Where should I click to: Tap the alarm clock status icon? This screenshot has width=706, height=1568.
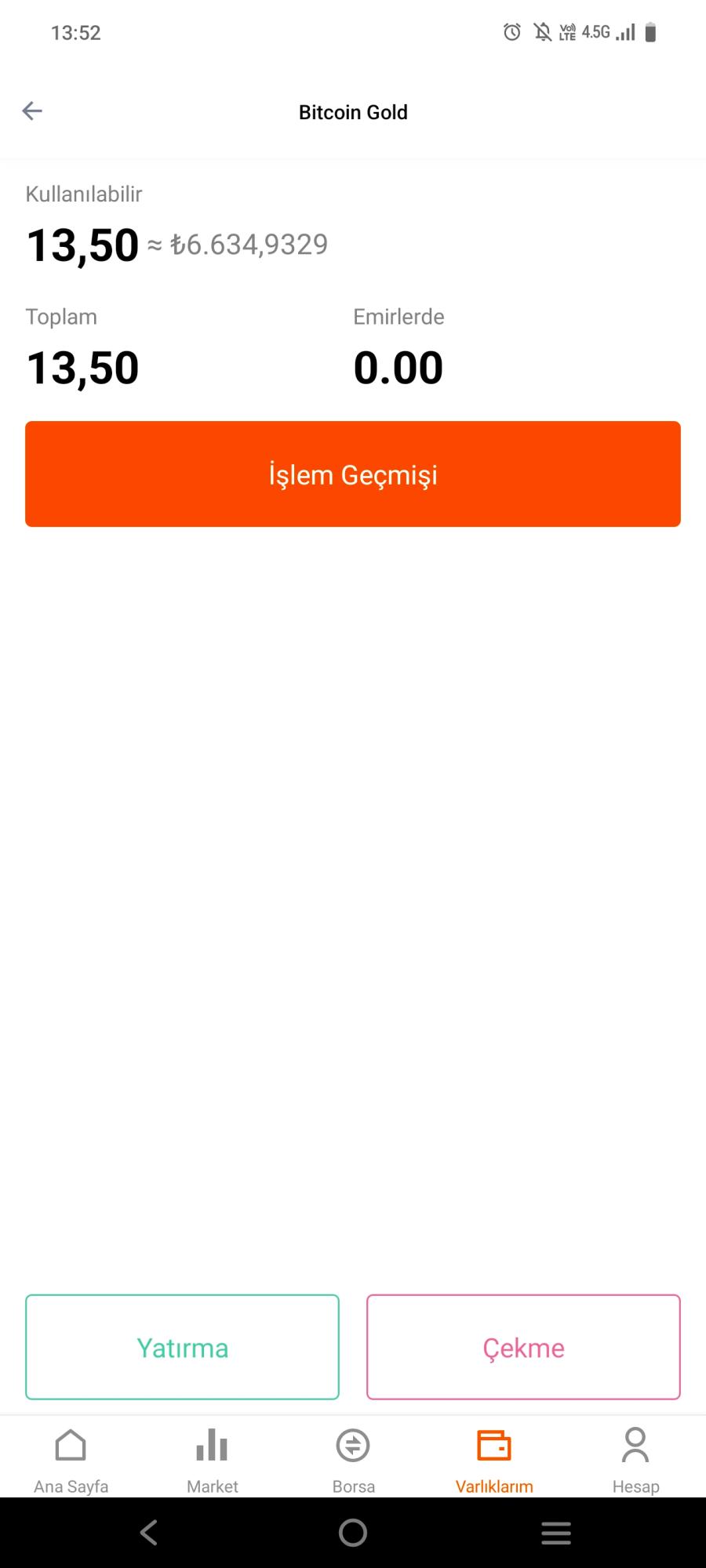click(511, 31)
